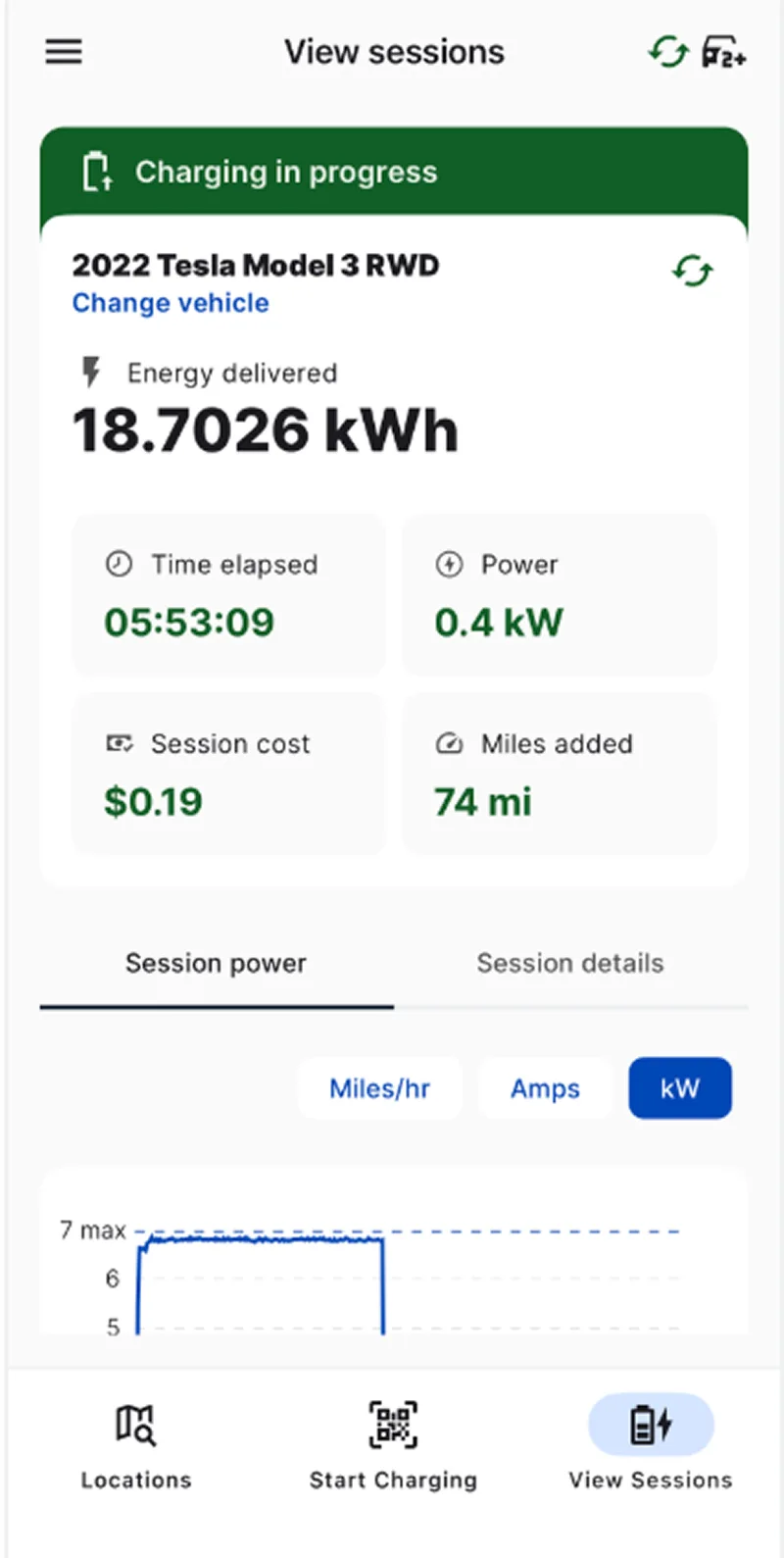Switch to the Session details tab
This screenshot has height=1558, width=784.
pyautogui.click(x=569, y=964)
